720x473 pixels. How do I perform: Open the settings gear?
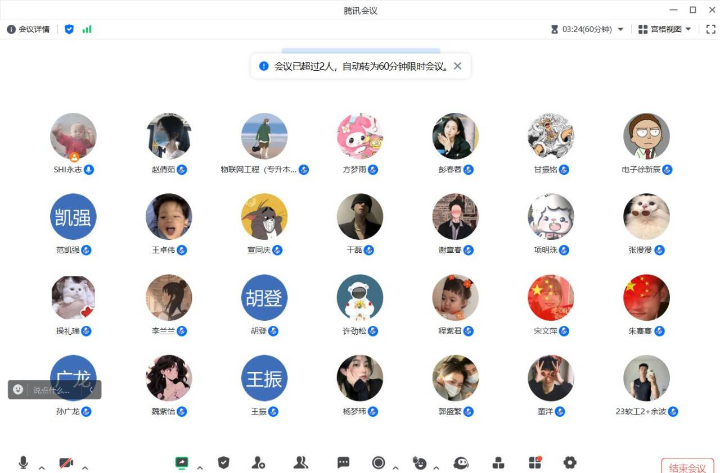click(570, 462)
